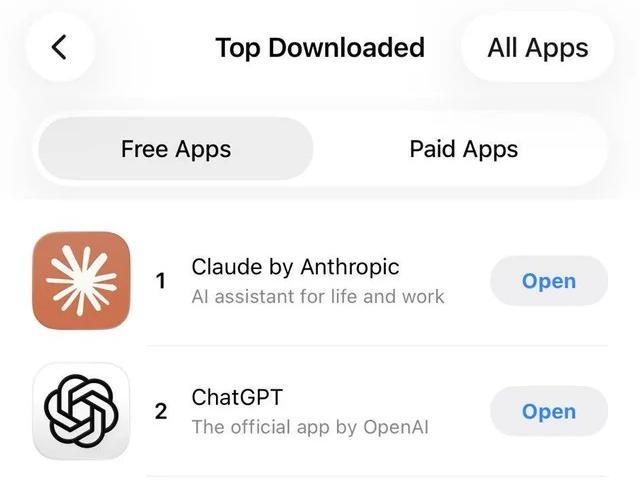
Task: Open the Claude app with its Open button
Action: [x=548, y=281]
